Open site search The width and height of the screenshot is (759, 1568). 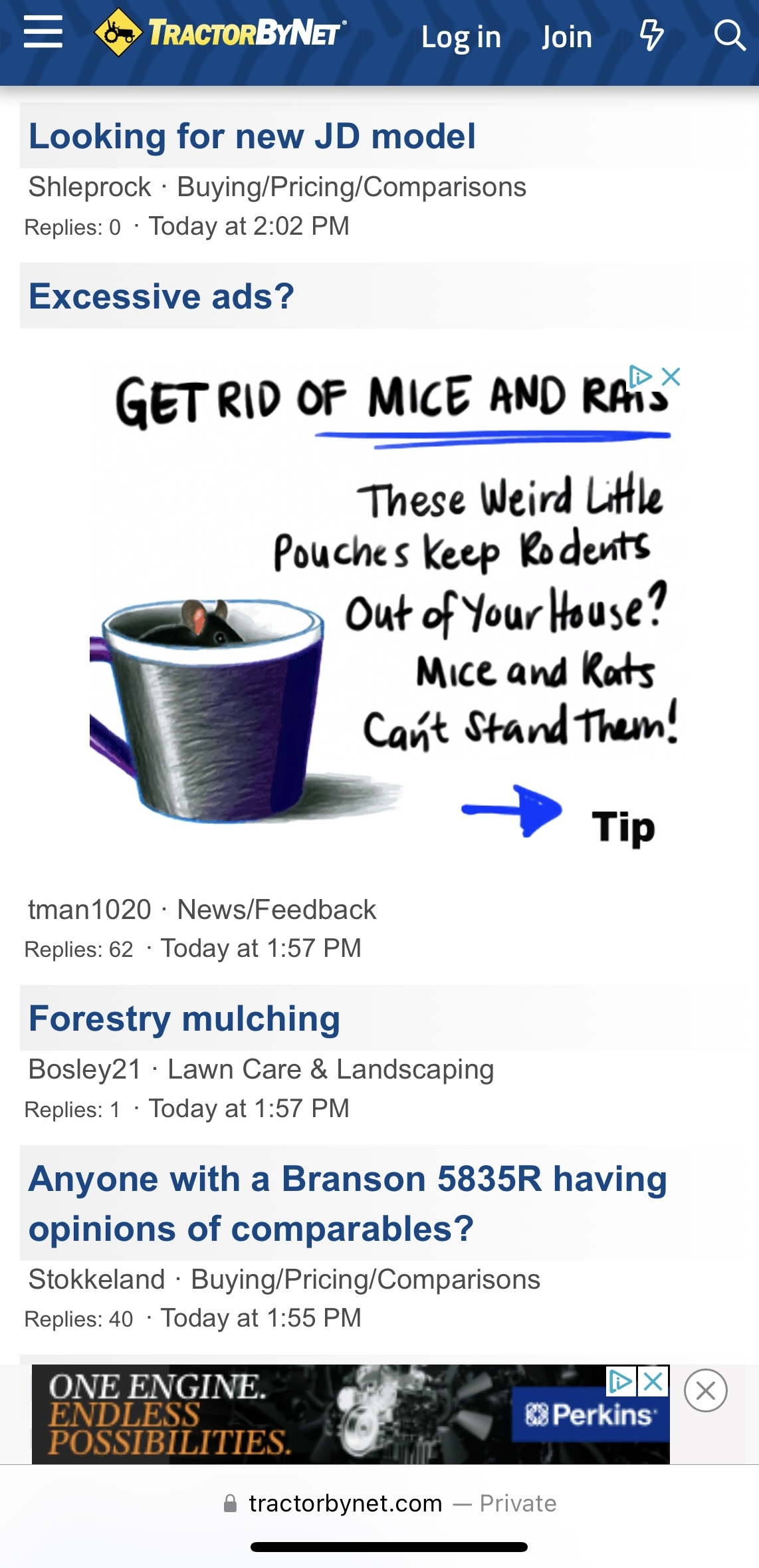pos(729,35)
